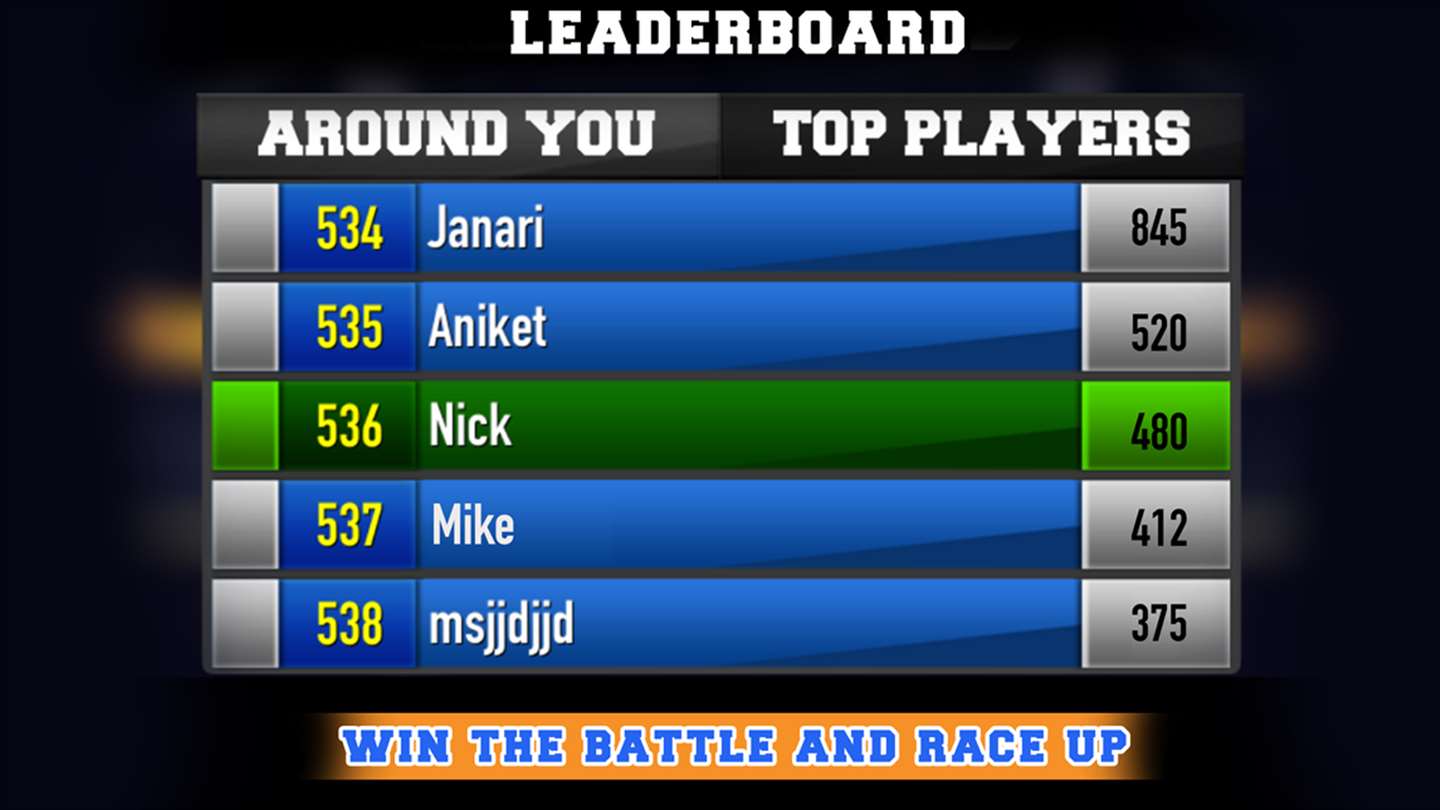Select the Around You tab
The width and height of the screenshot is (1440, 810).
click(x=457, y=135)
